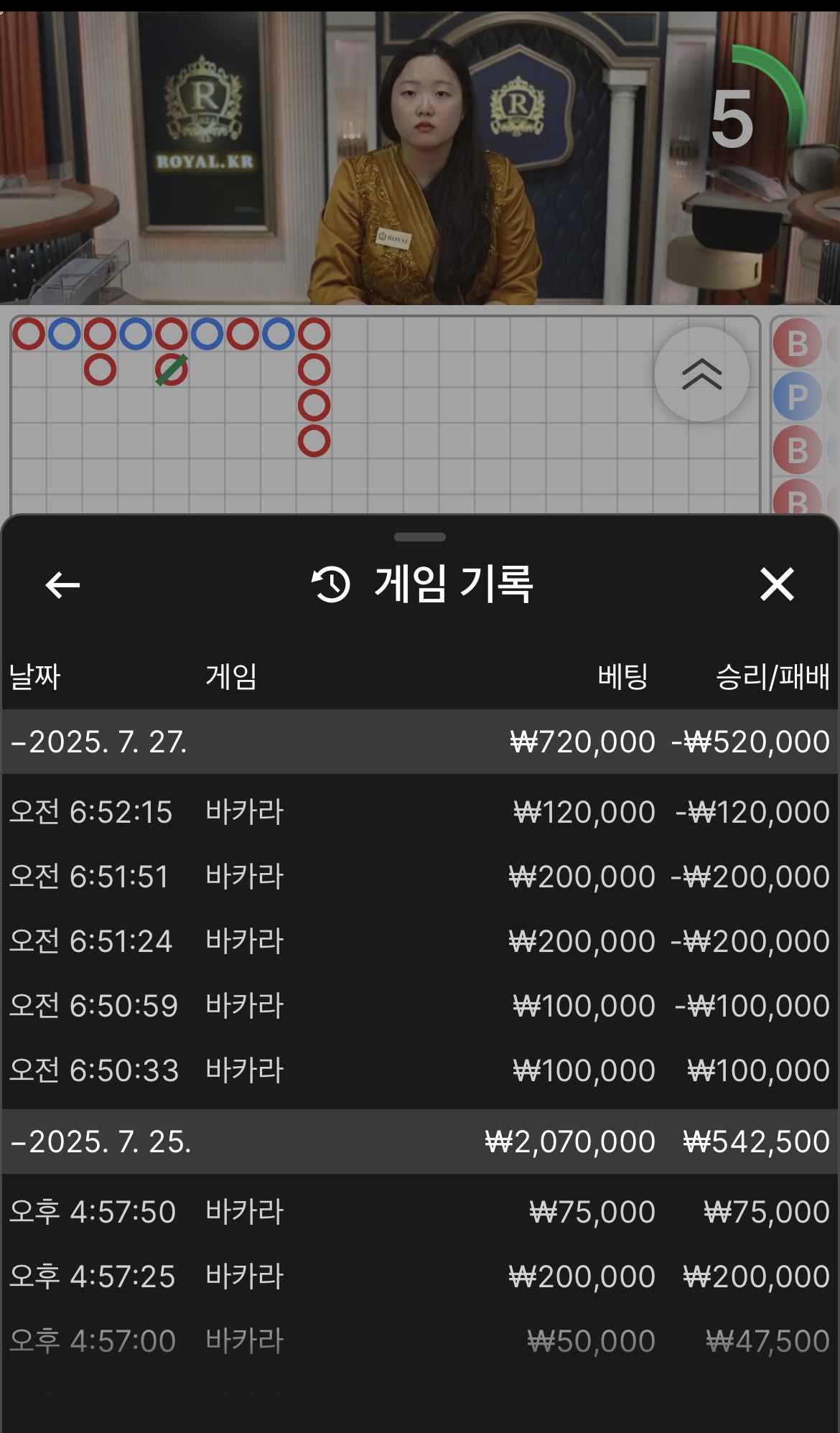Viewport: 840px width, 1433px height.
Task: Go back from the 게임 기록 panel
Action: pos(62,584)
